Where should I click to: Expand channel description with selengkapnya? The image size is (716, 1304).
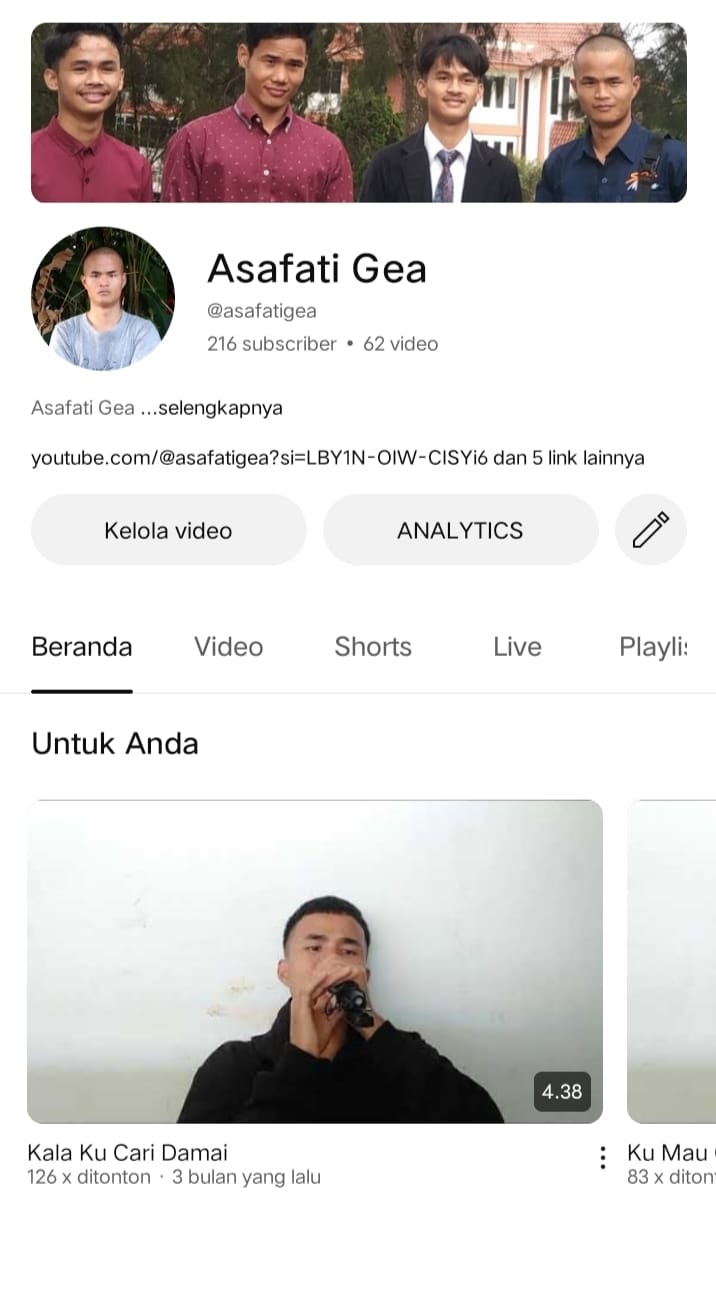click(219, 408)
